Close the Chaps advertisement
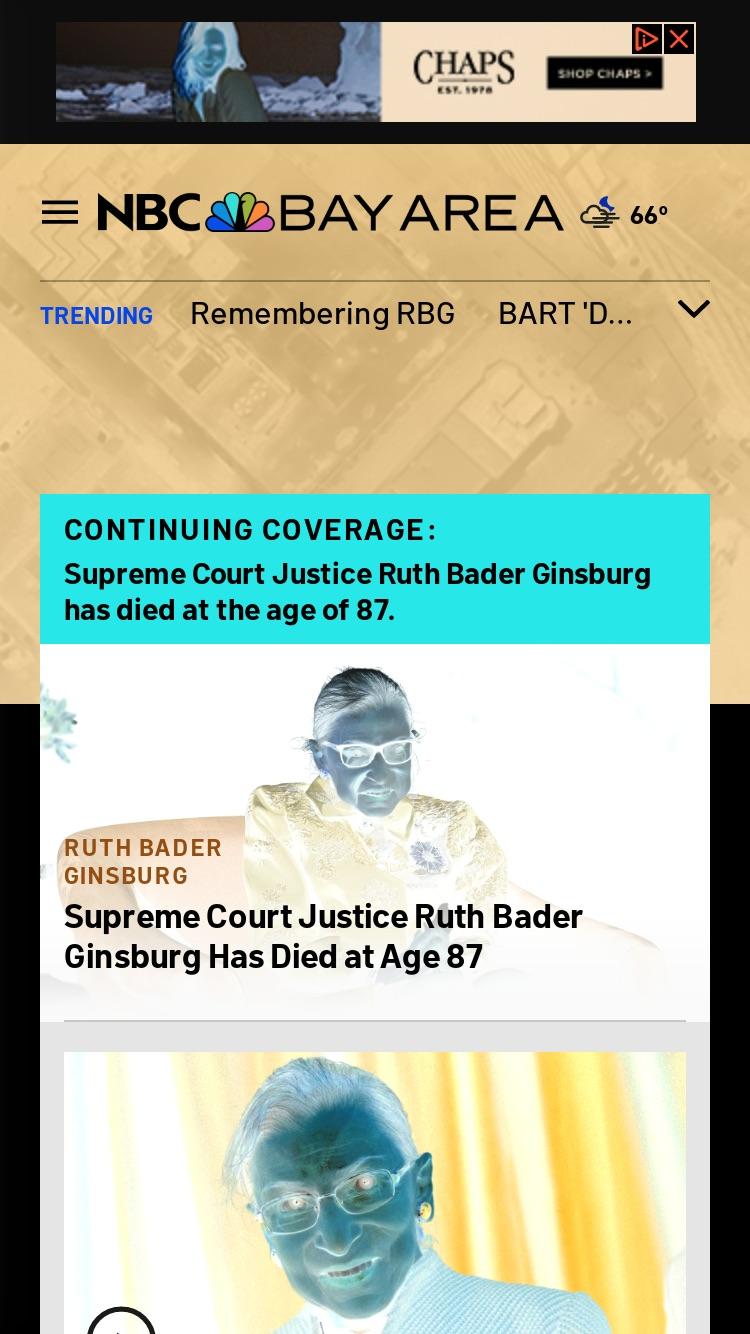This screenshot has height=1334, width=750. click(x=679, y=39)
